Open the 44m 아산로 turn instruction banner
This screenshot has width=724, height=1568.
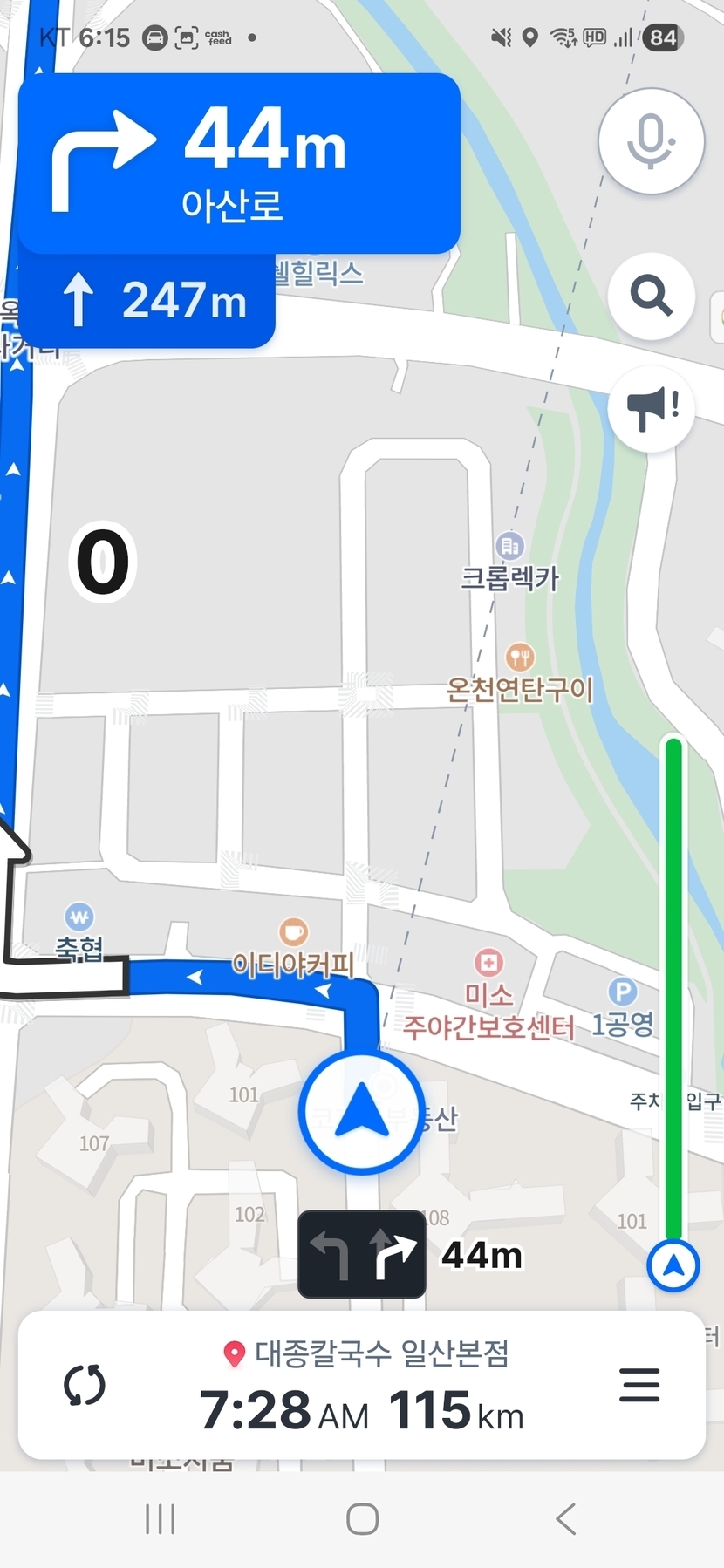(x=239, y=164)
